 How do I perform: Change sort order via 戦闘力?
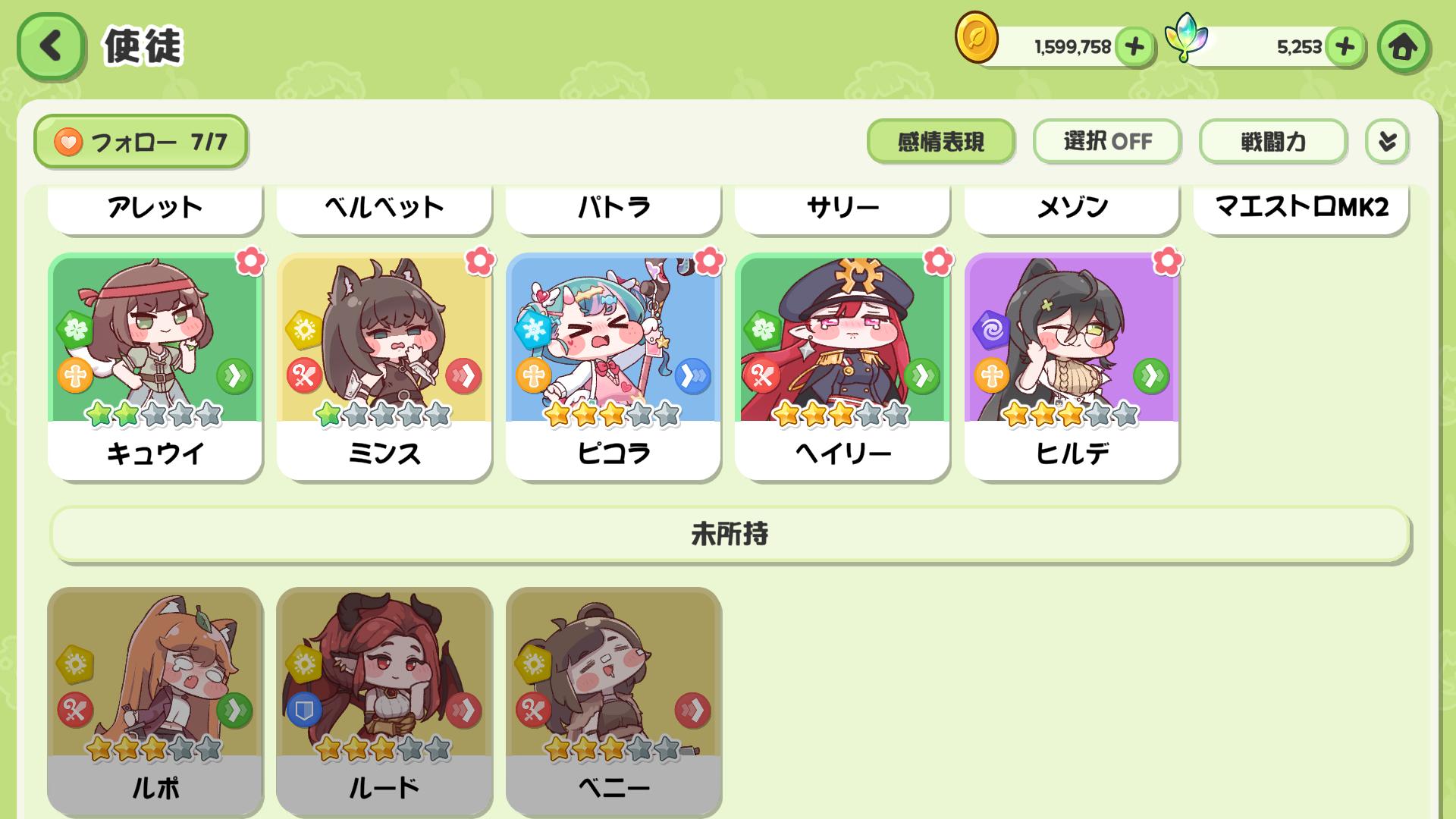[1272, 142]
